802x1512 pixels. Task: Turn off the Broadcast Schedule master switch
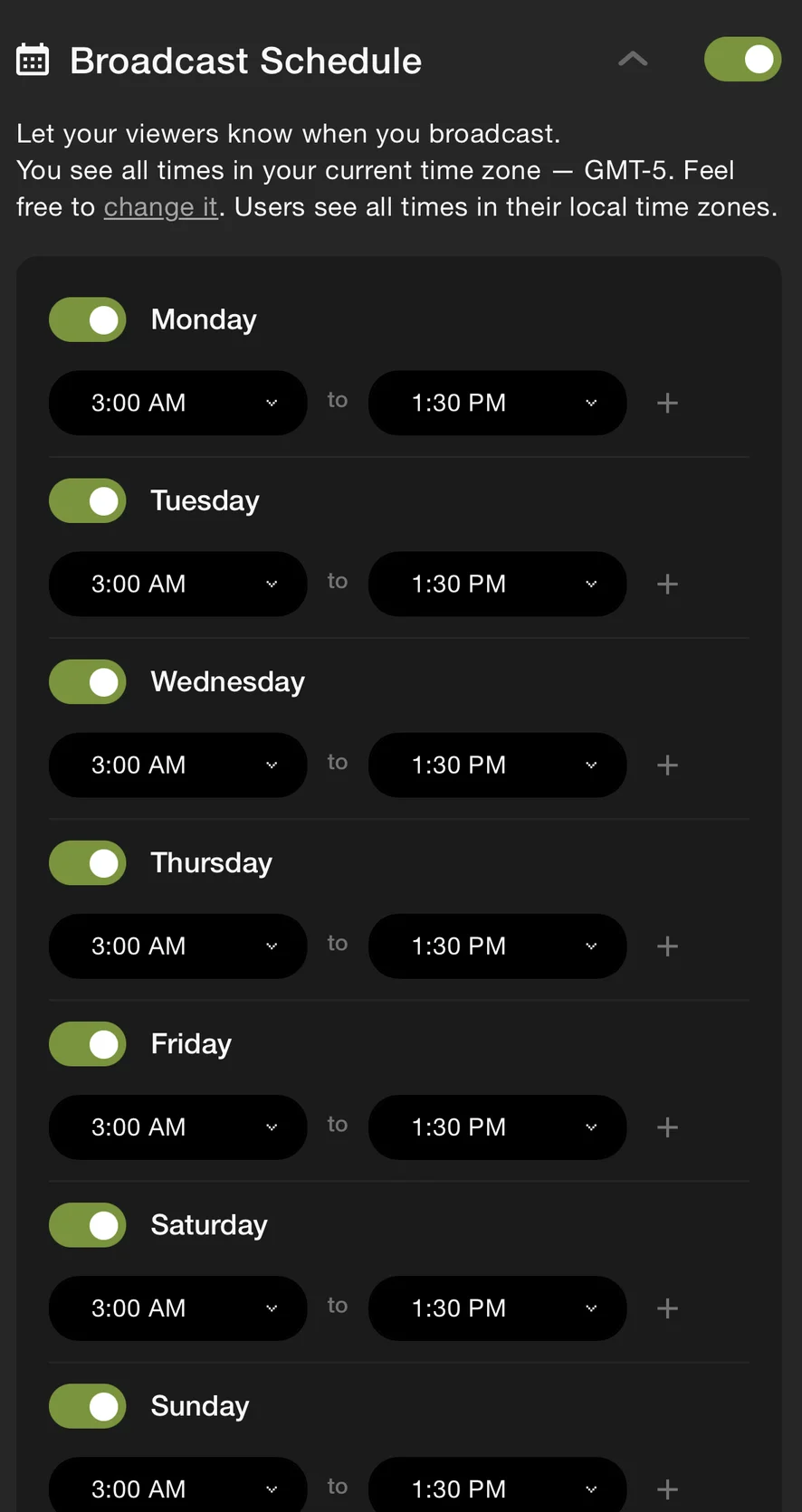[x=742, y=60]
